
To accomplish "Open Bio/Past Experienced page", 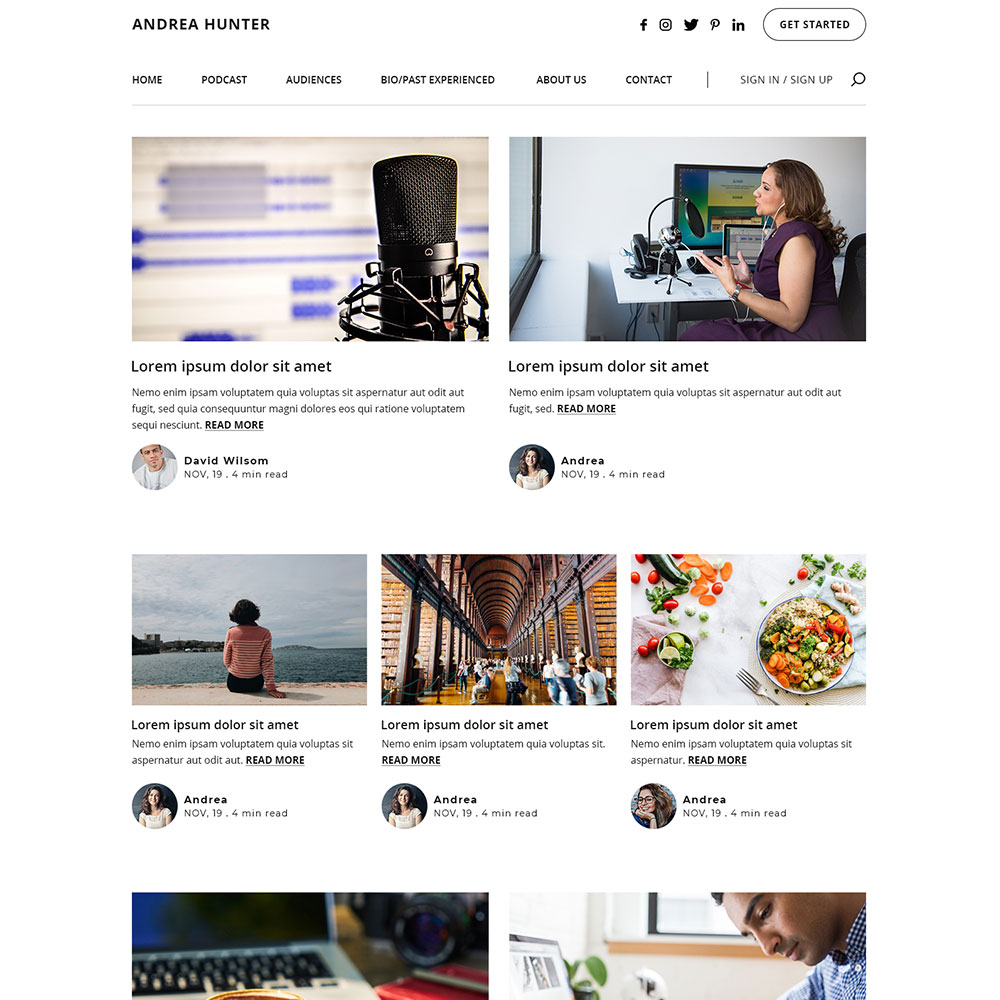I will 437,80.
